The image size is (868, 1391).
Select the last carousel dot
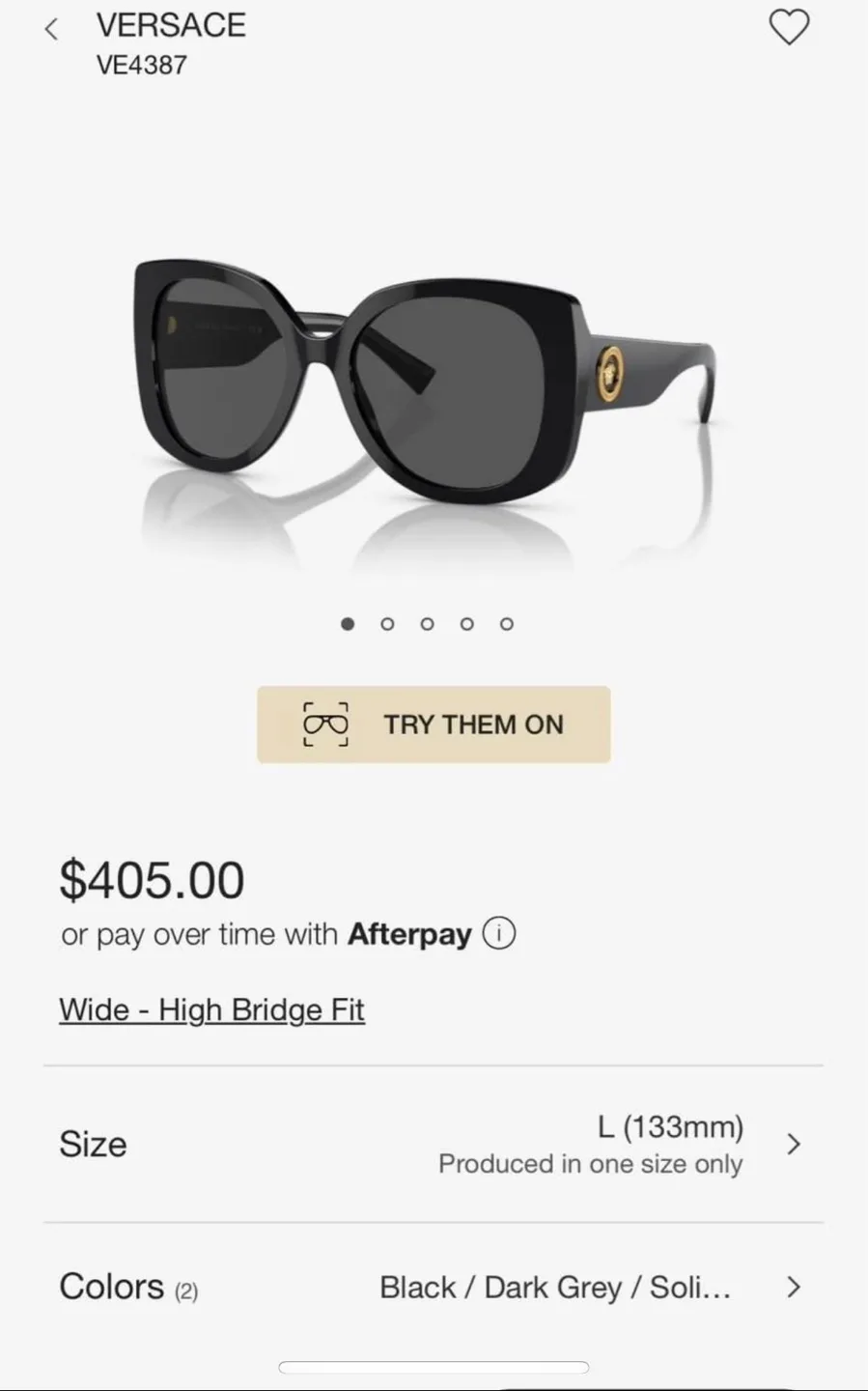tap(506, 624)
